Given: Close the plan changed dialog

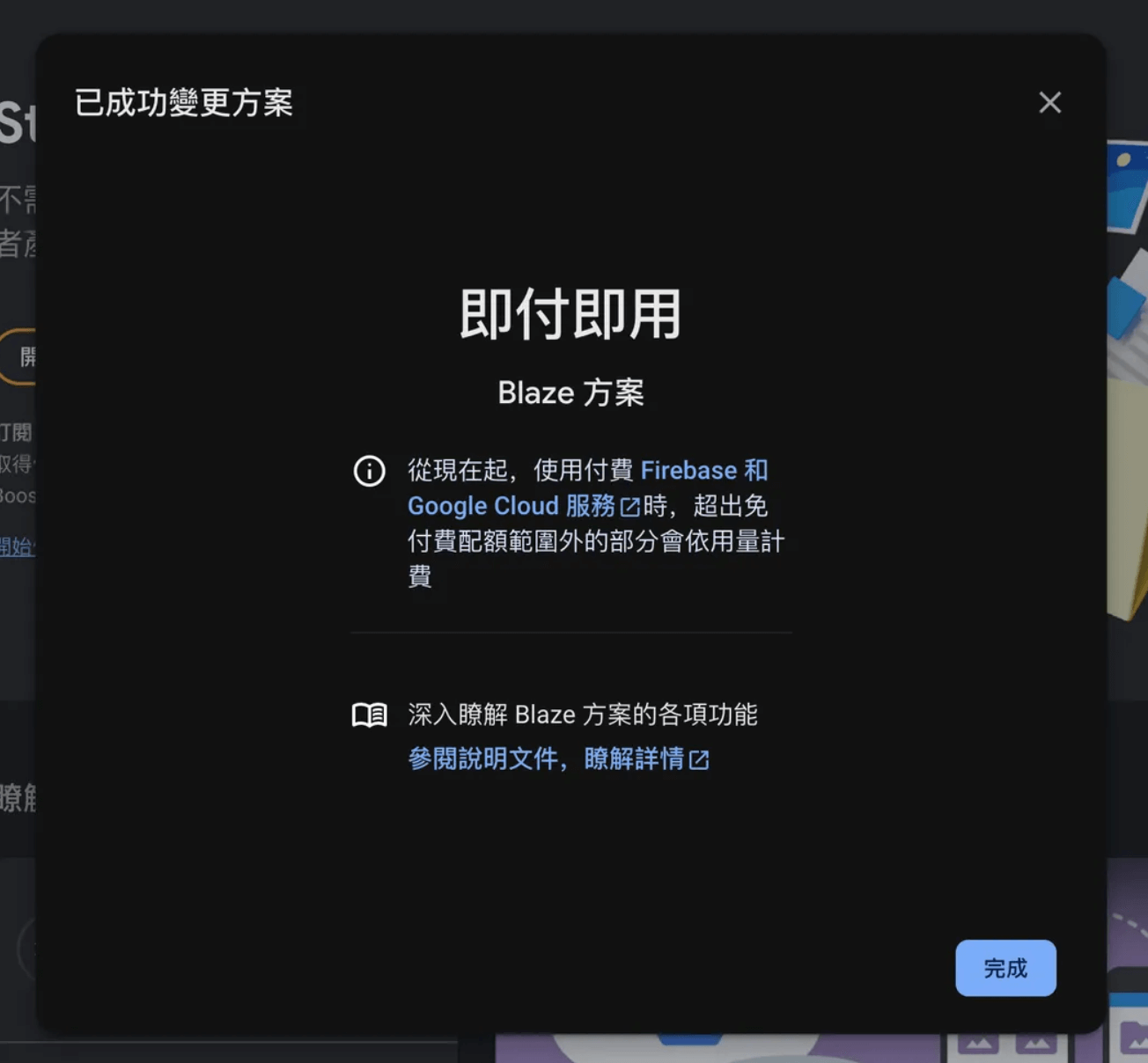Looking at the screenshot, I should point(1049,103).
